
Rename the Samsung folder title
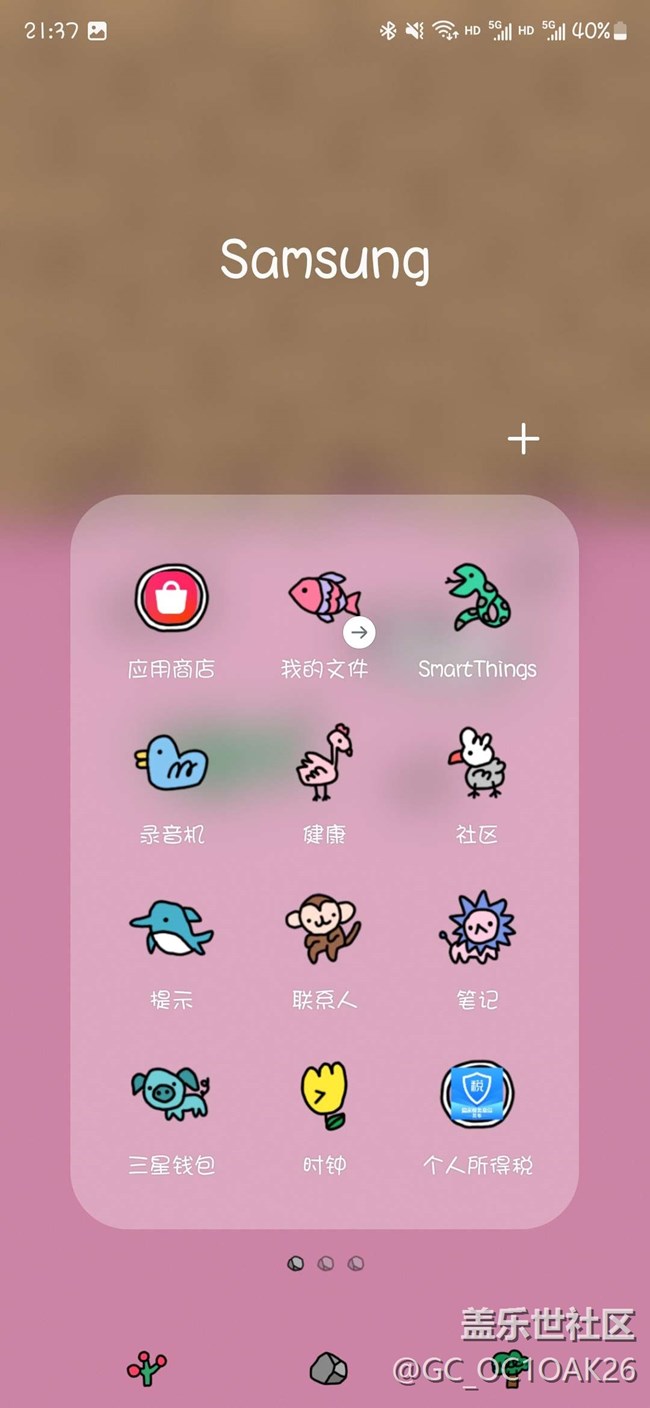[x=325, y=259]
